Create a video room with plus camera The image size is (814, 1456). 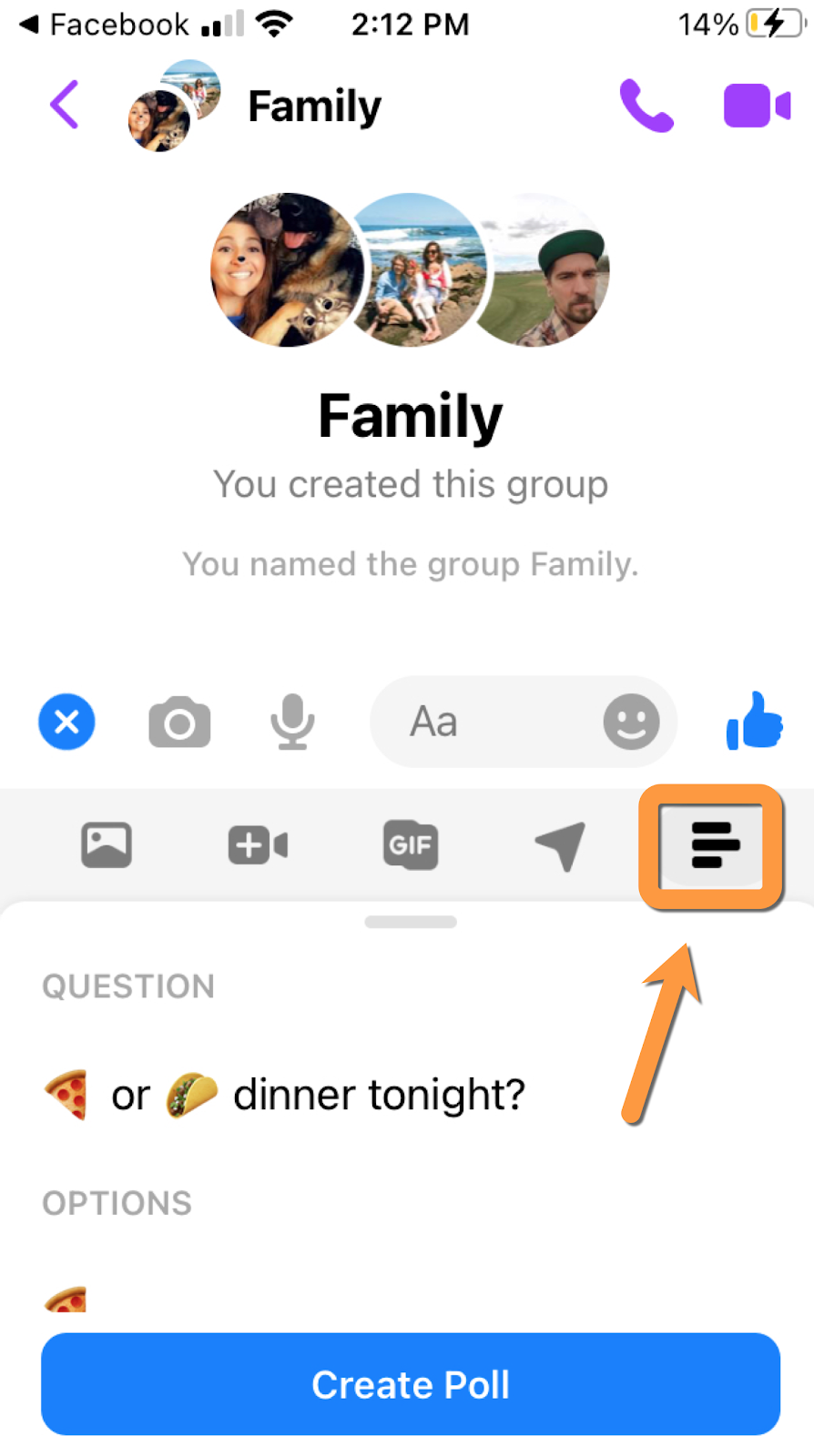pyautogui.click(x=258, y=845)
